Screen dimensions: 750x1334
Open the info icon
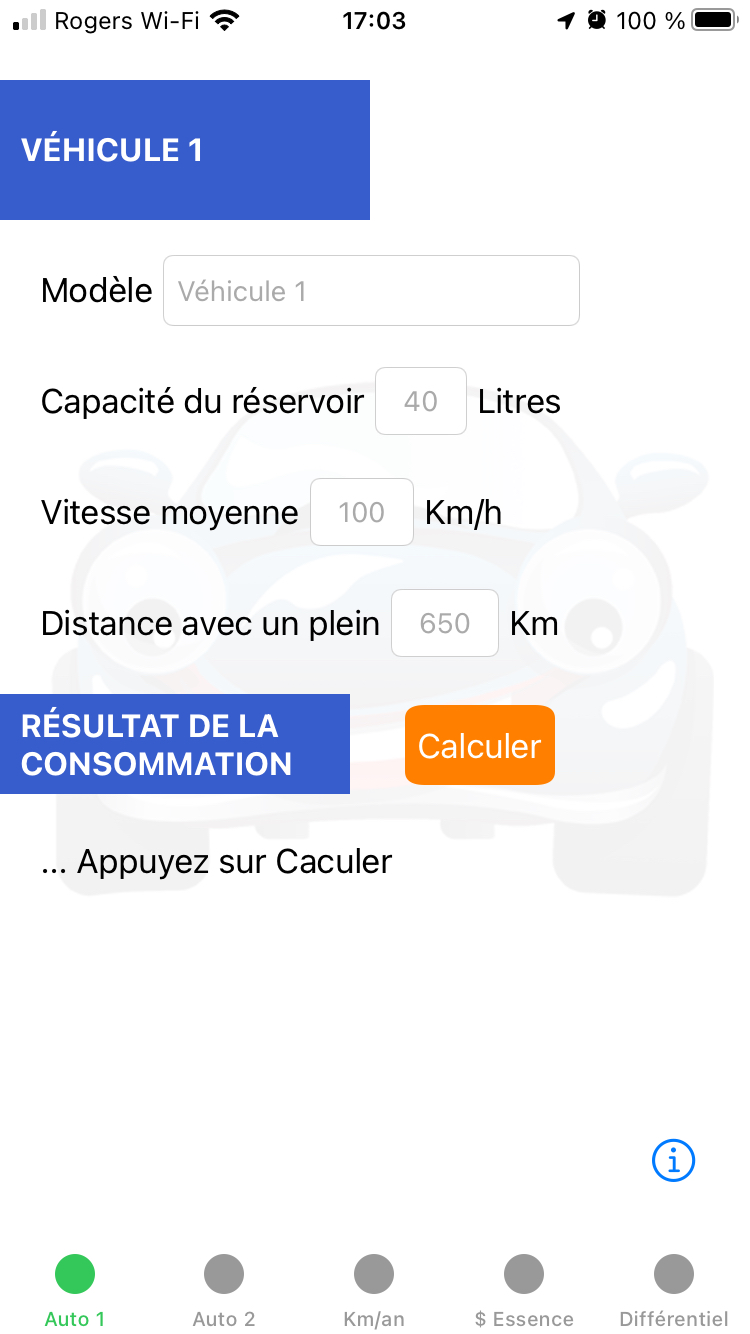coord(673,1160)
